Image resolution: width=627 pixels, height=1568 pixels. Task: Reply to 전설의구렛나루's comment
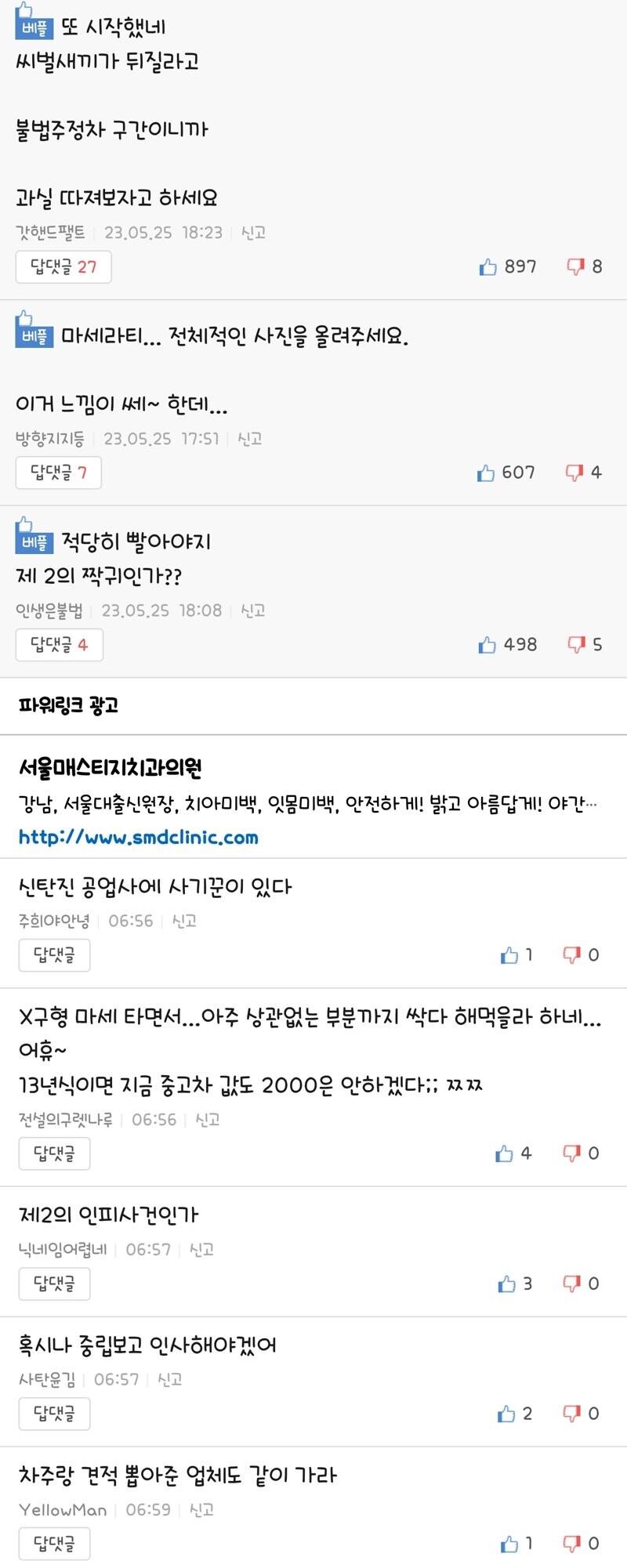[54, 1153]
